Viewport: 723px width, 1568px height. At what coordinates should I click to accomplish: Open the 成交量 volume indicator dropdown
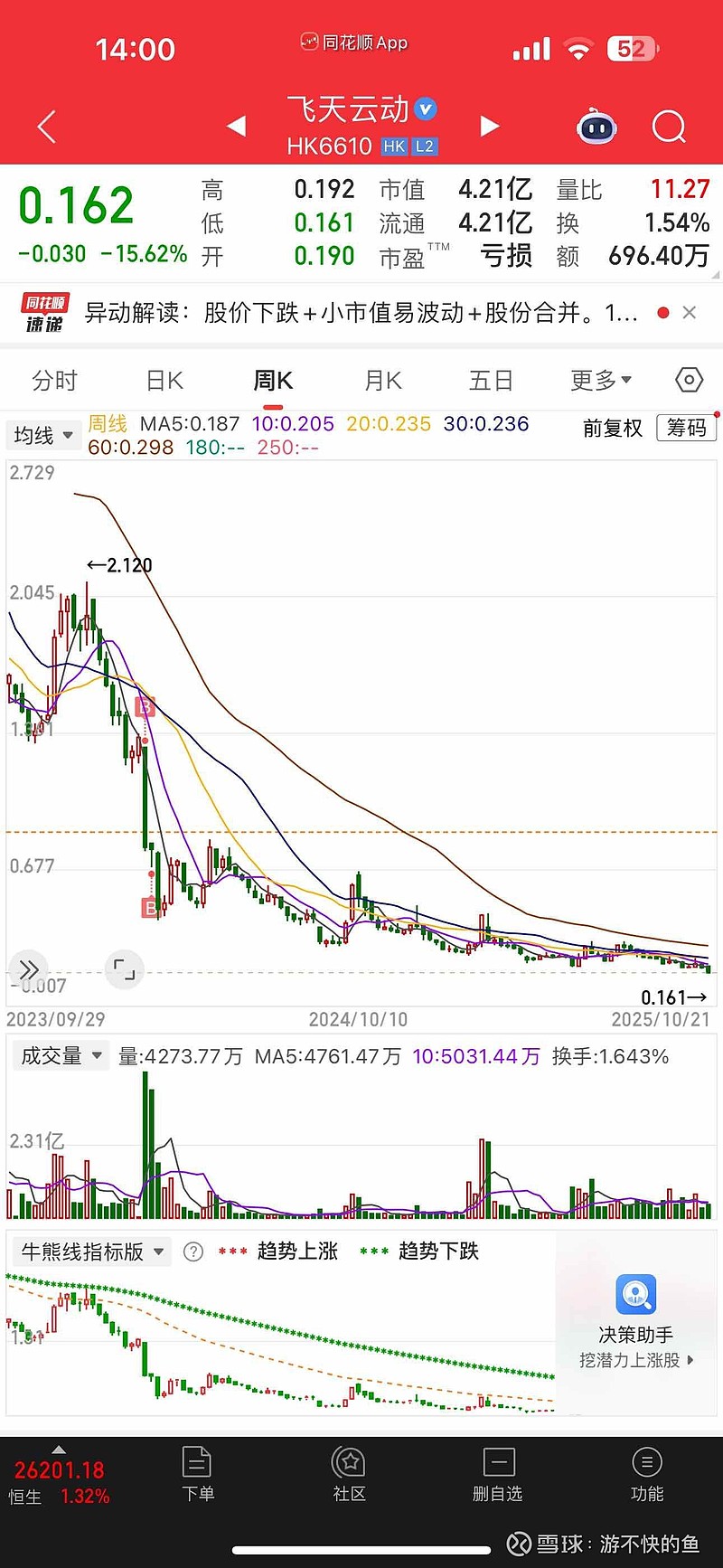[60, 1055]
